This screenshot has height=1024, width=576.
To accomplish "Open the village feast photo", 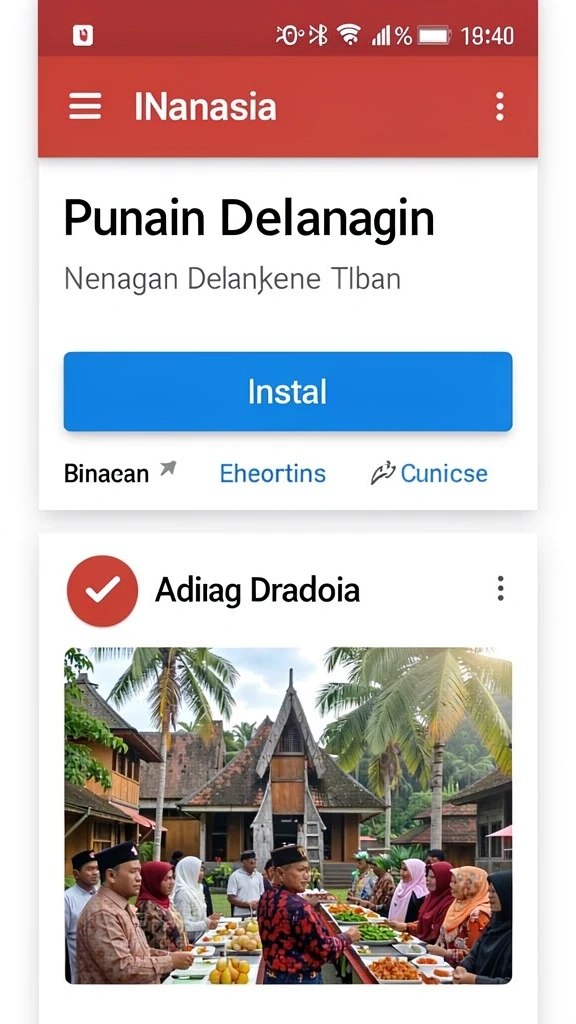I will click(x=288, y=816).
